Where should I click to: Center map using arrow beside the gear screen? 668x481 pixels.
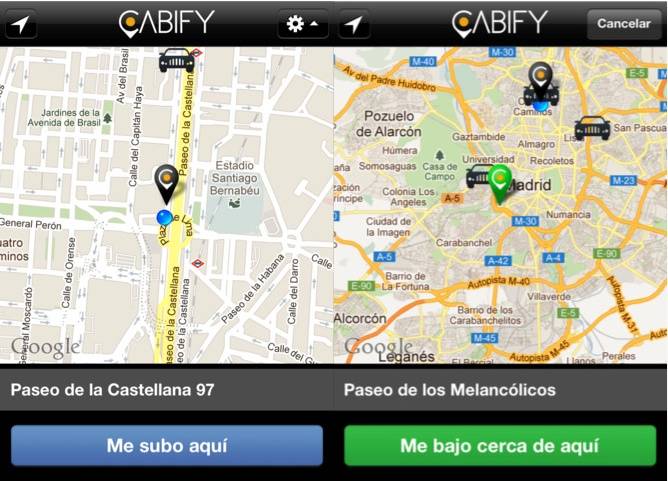(x=21, y=23)
